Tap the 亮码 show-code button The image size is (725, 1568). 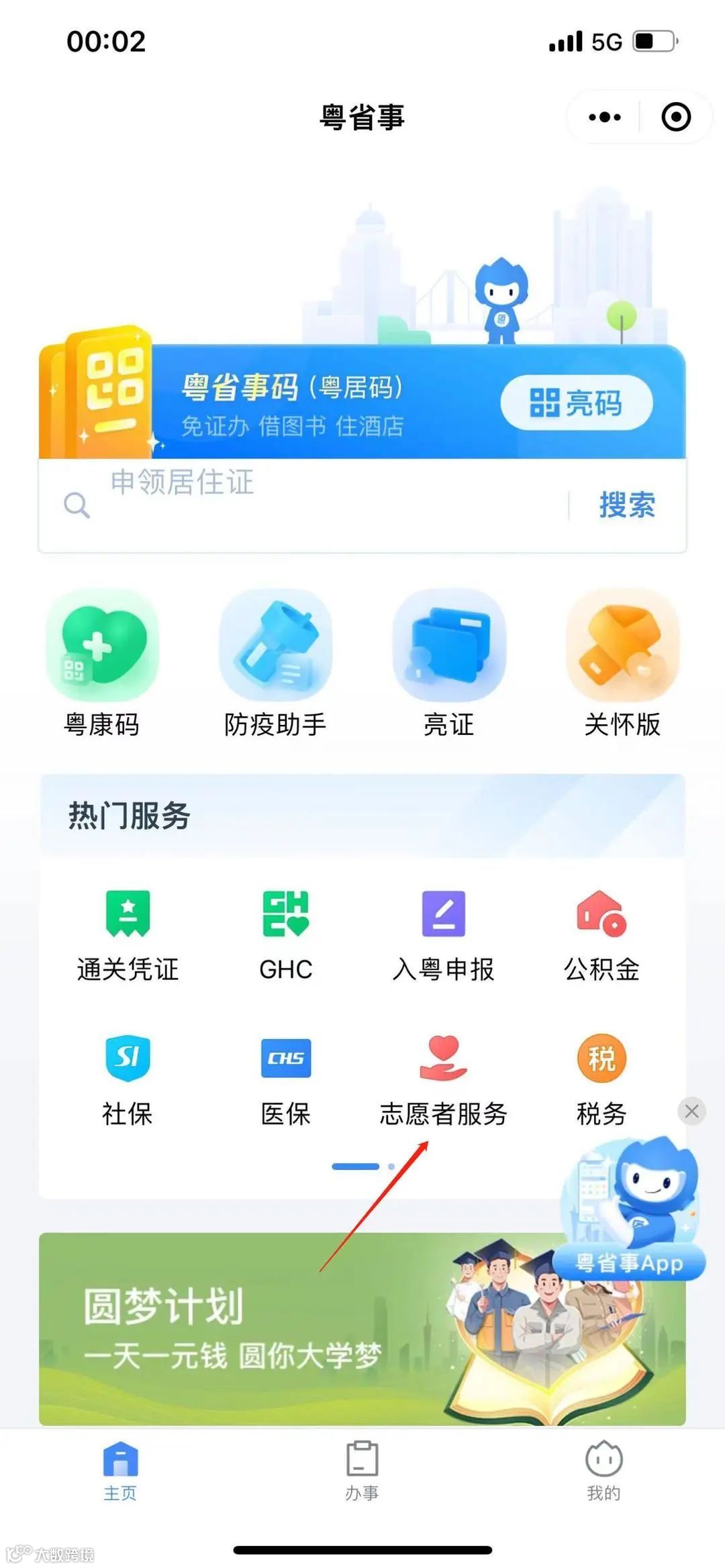pos(576,403)
